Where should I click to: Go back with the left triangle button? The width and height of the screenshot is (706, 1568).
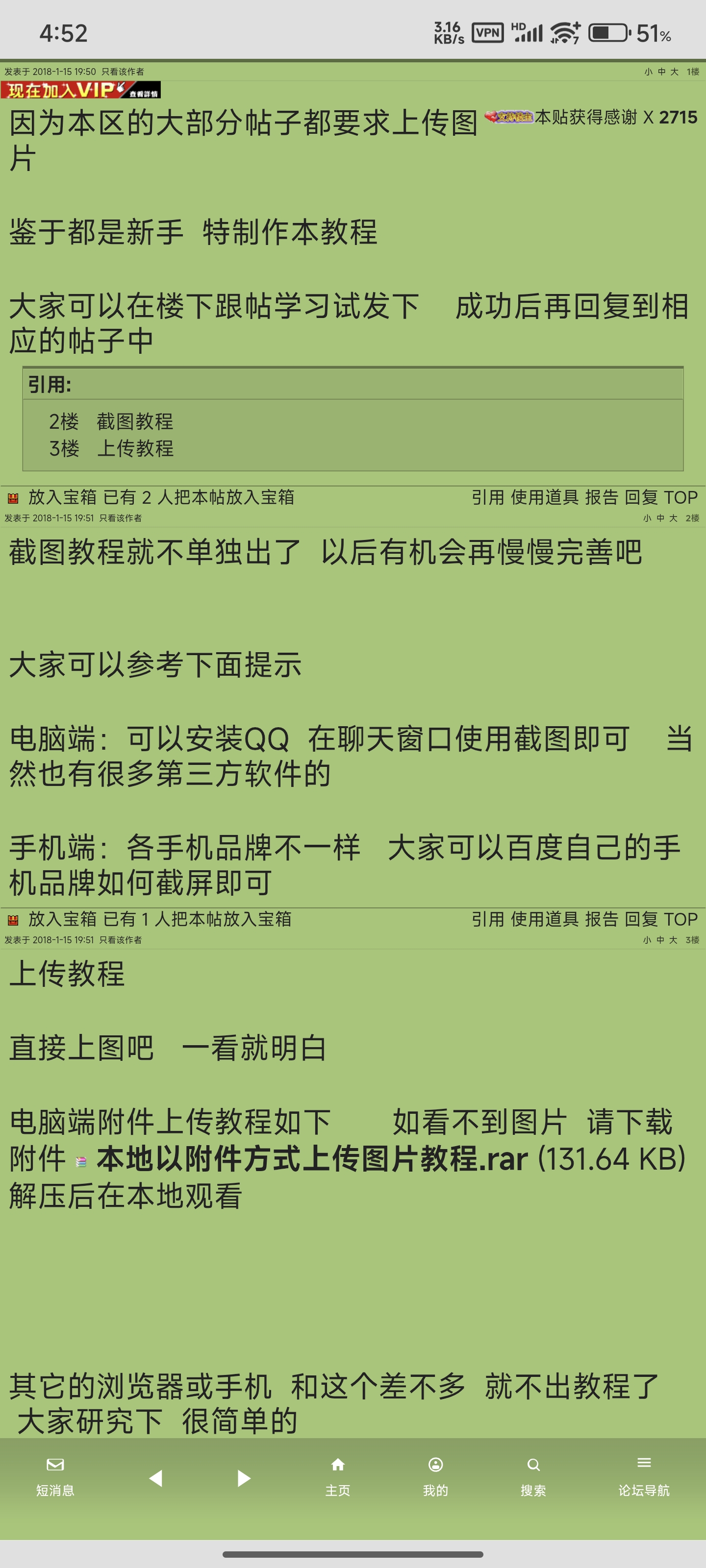click(156, 1478)
